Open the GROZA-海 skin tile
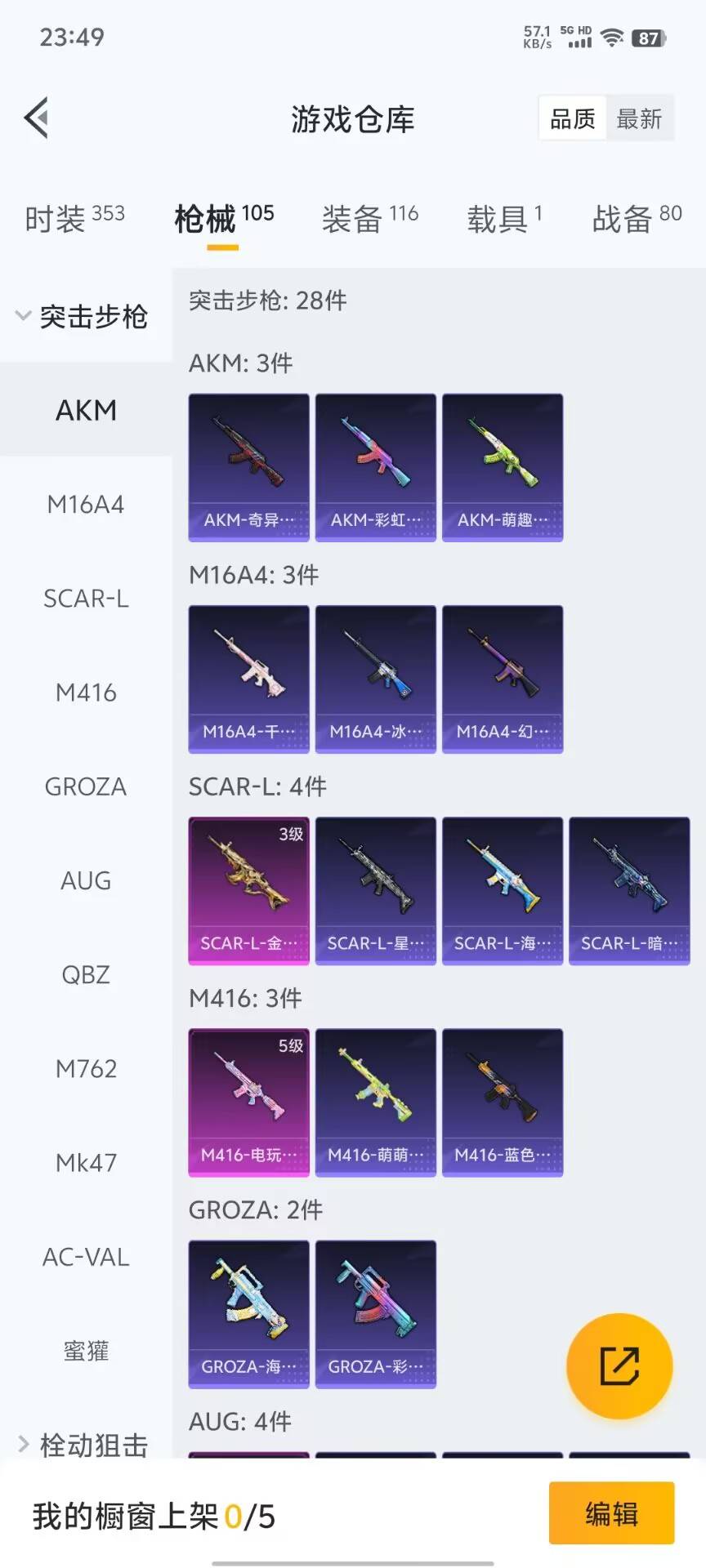 coord(248,1313)
